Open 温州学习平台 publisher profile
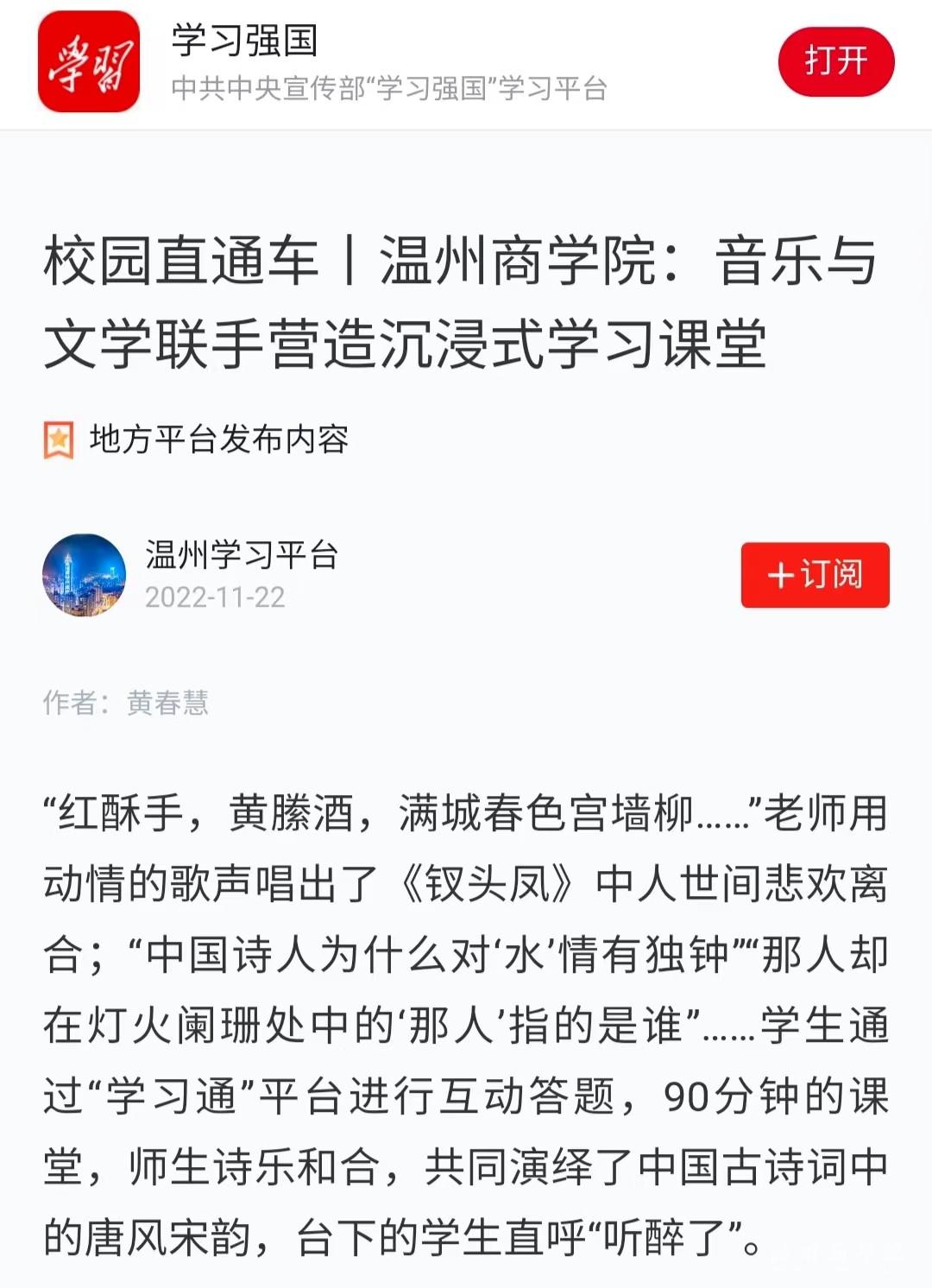 coord(241,555)
